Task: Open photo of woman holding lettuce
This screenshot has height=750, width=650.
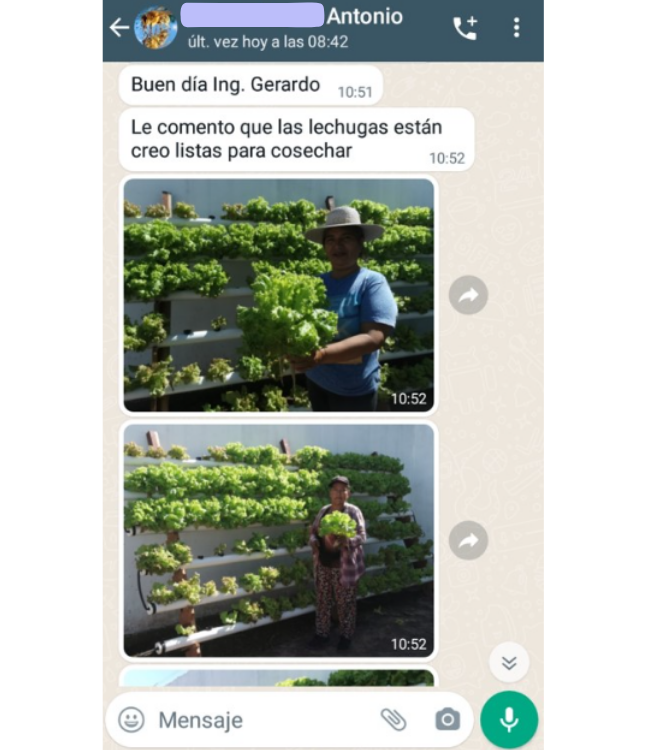Action: (279, 540)
